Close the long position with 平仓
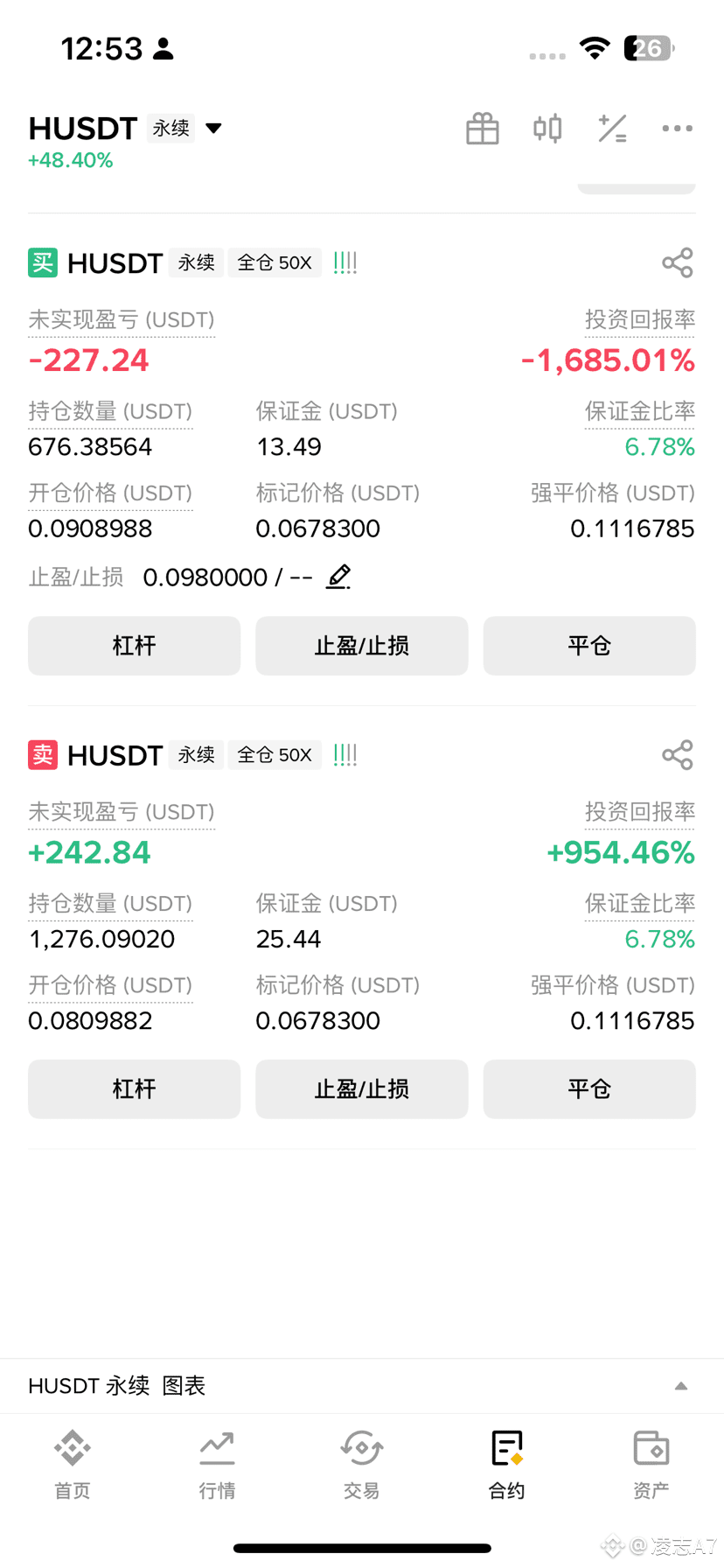This screenshot has height=1568, width=724. point(589,646)
